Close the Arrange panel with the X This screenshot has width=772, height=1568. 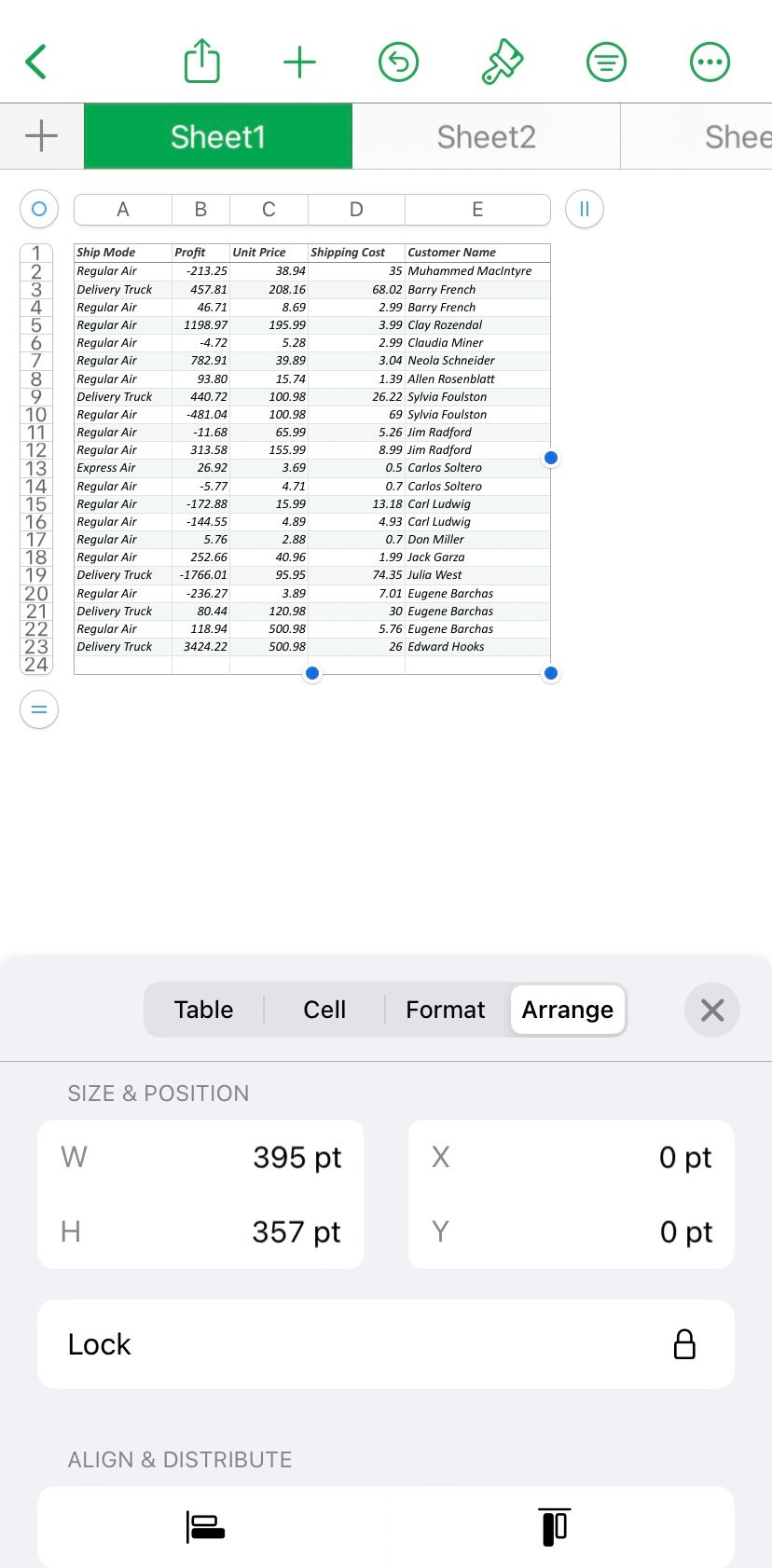point(711,1010)
